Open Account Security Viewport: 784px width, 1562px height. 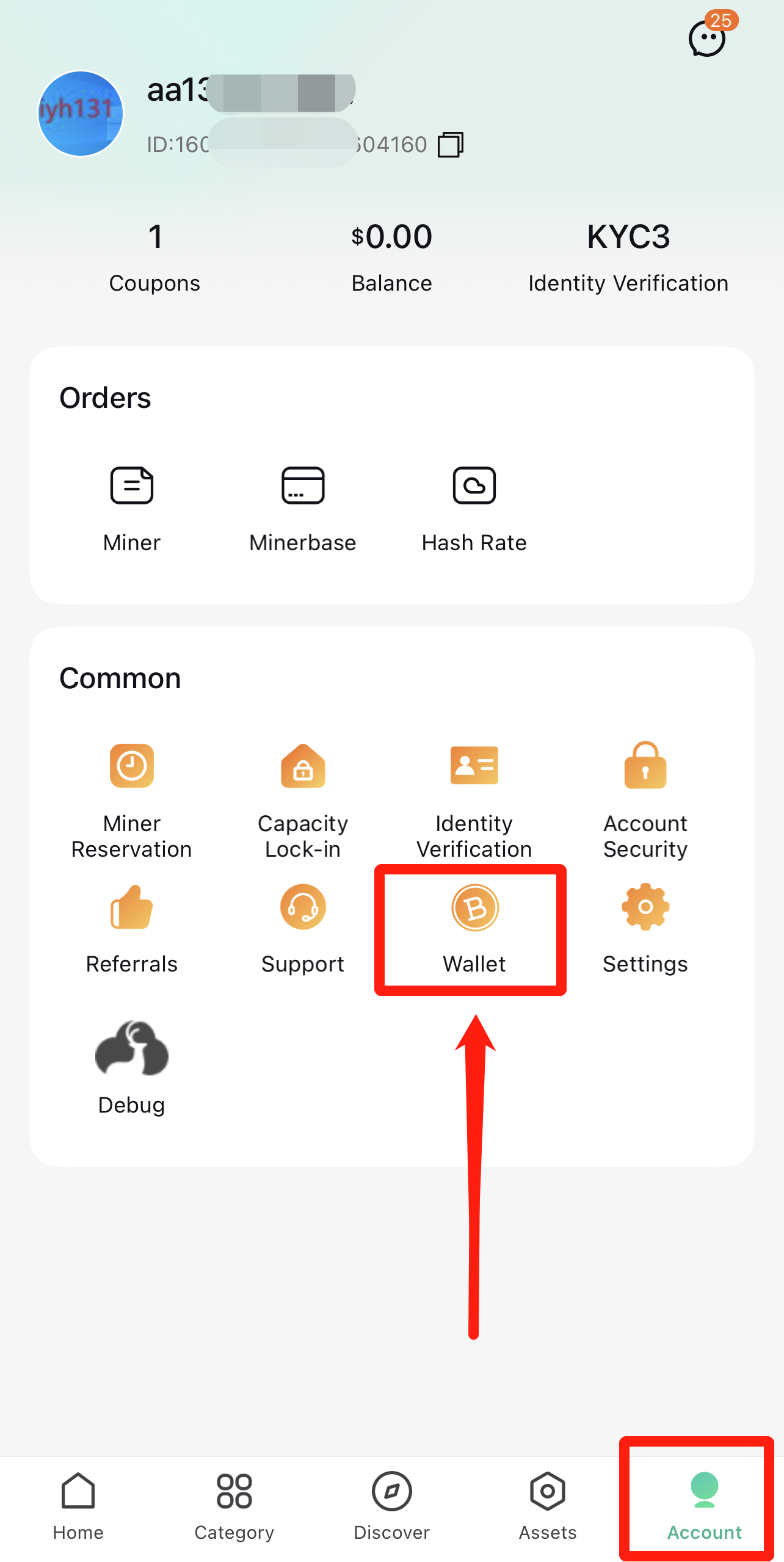point(645,801)
